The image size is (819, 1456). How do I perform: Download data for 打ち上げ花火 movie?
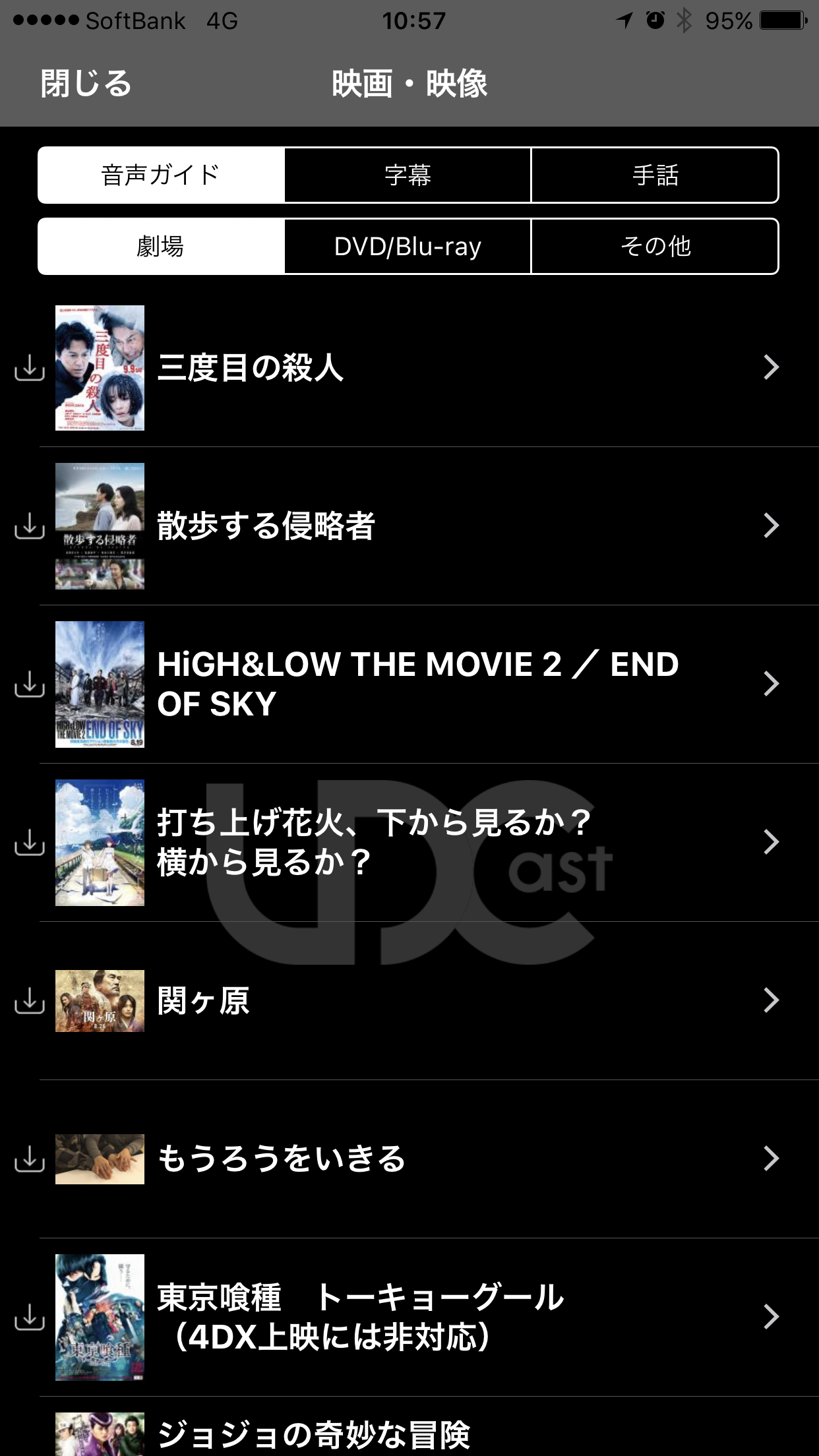click(x=30, y=843)
